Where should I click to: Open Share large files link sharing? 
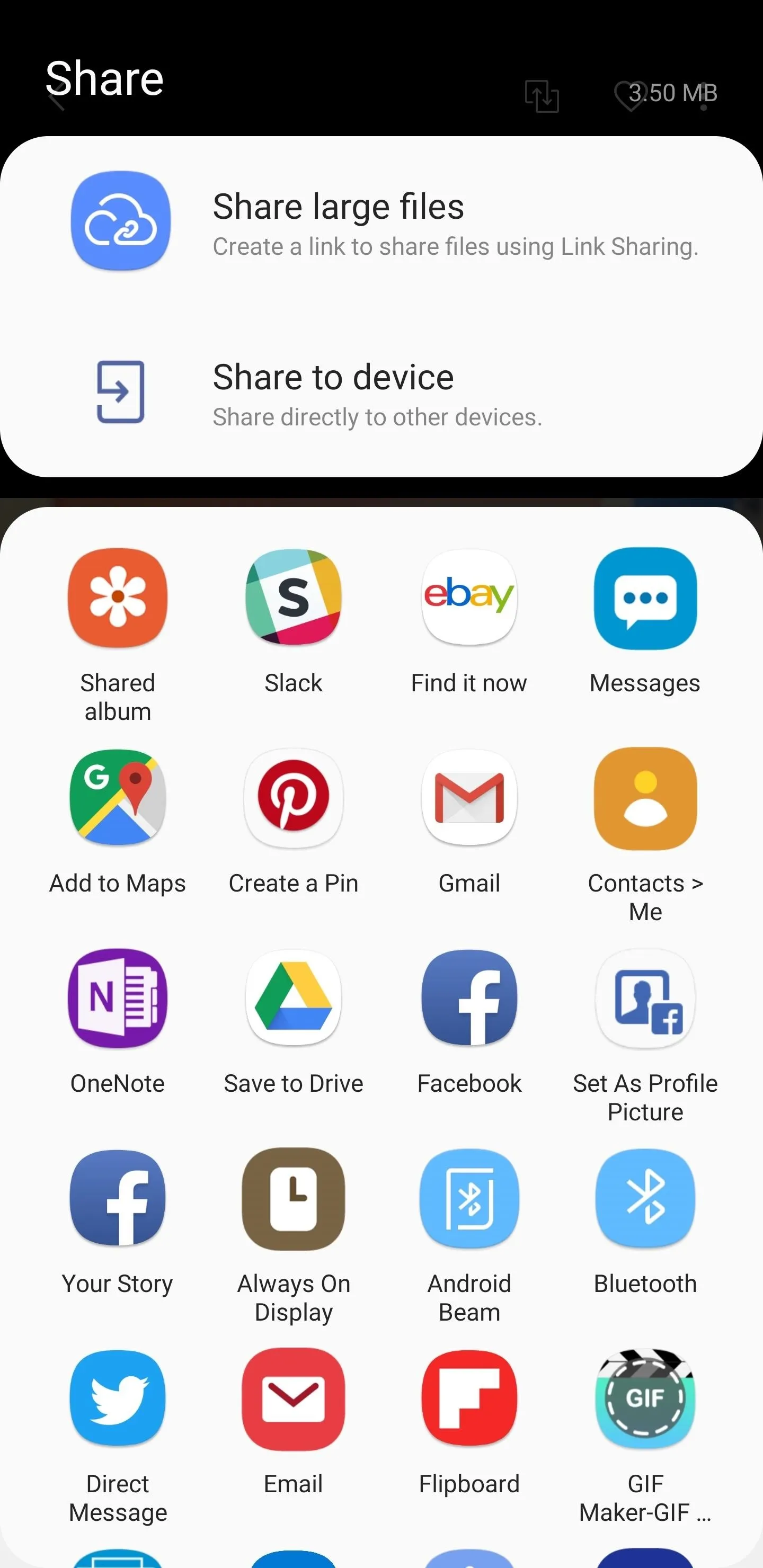coord(381,221)
